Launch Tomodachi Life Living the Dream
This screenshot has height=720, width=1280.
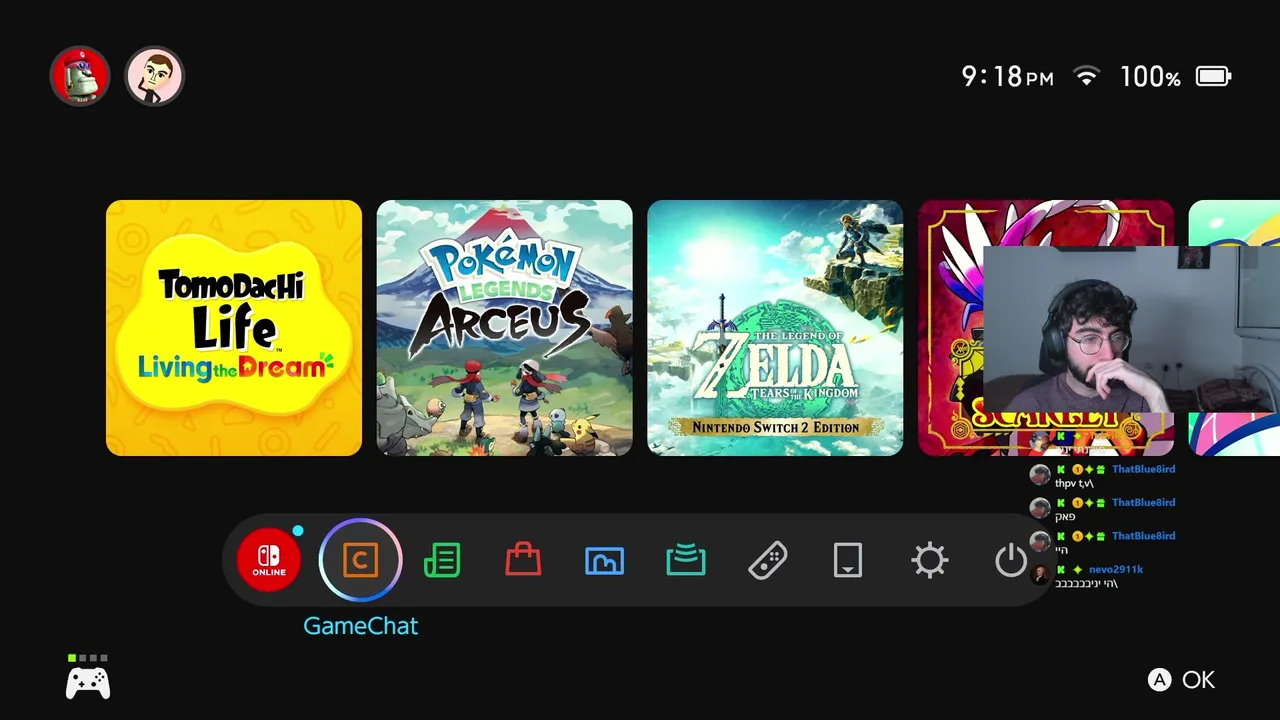tap(234, 328)
